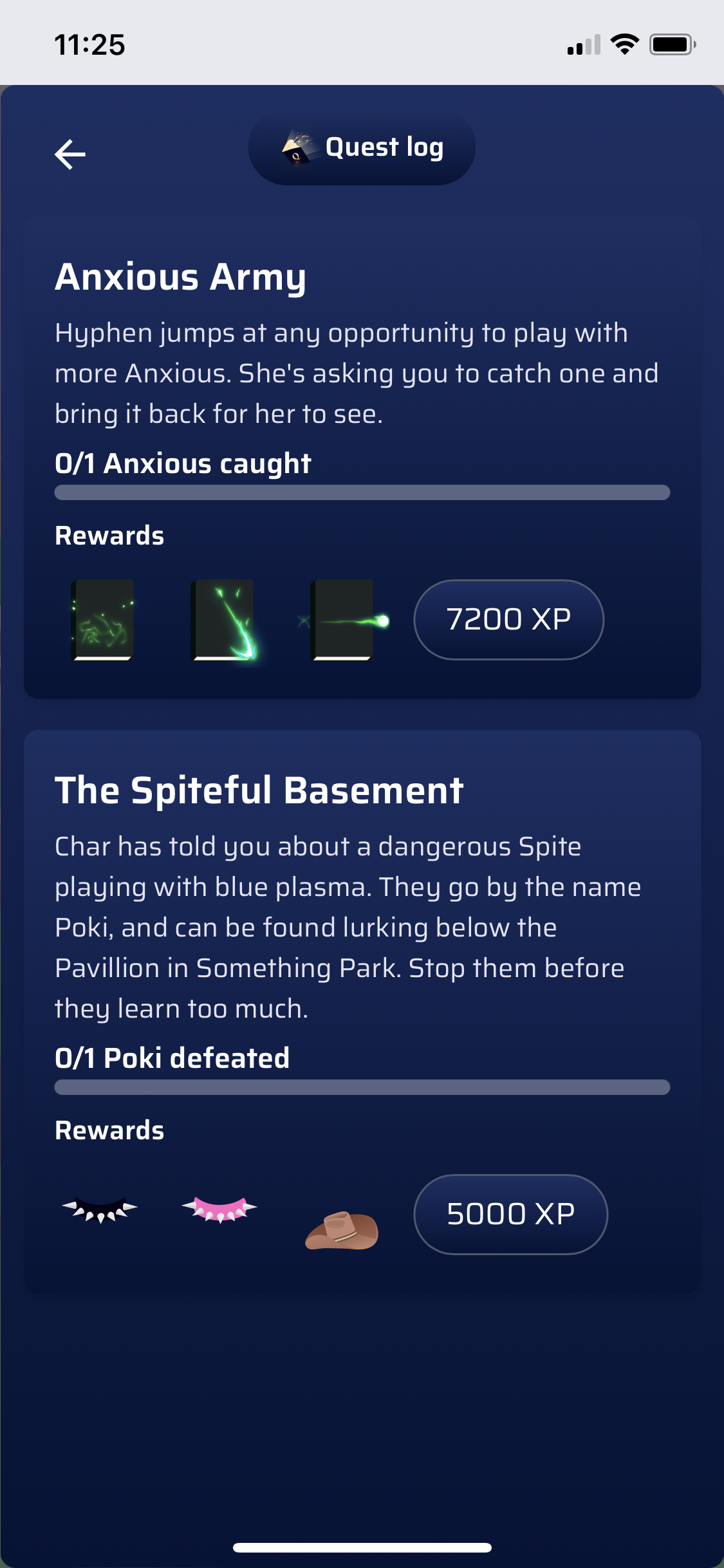This screenshot has width=724, height=1568.
Task: Select the plasma orb reward card
Action: tap(341, 619)
